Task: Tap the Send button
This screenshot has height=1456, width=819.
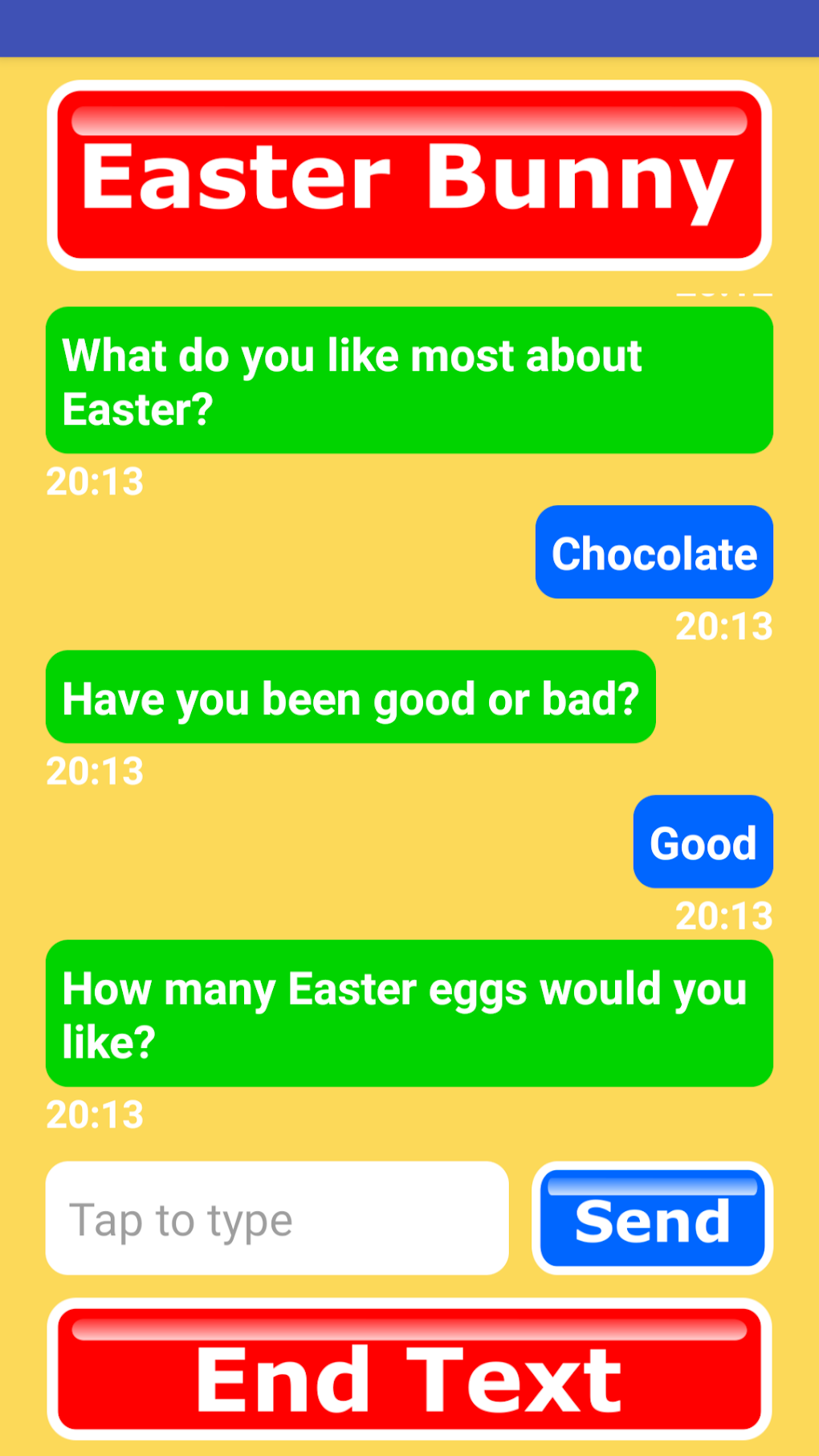Action: tap(652, 1219)
